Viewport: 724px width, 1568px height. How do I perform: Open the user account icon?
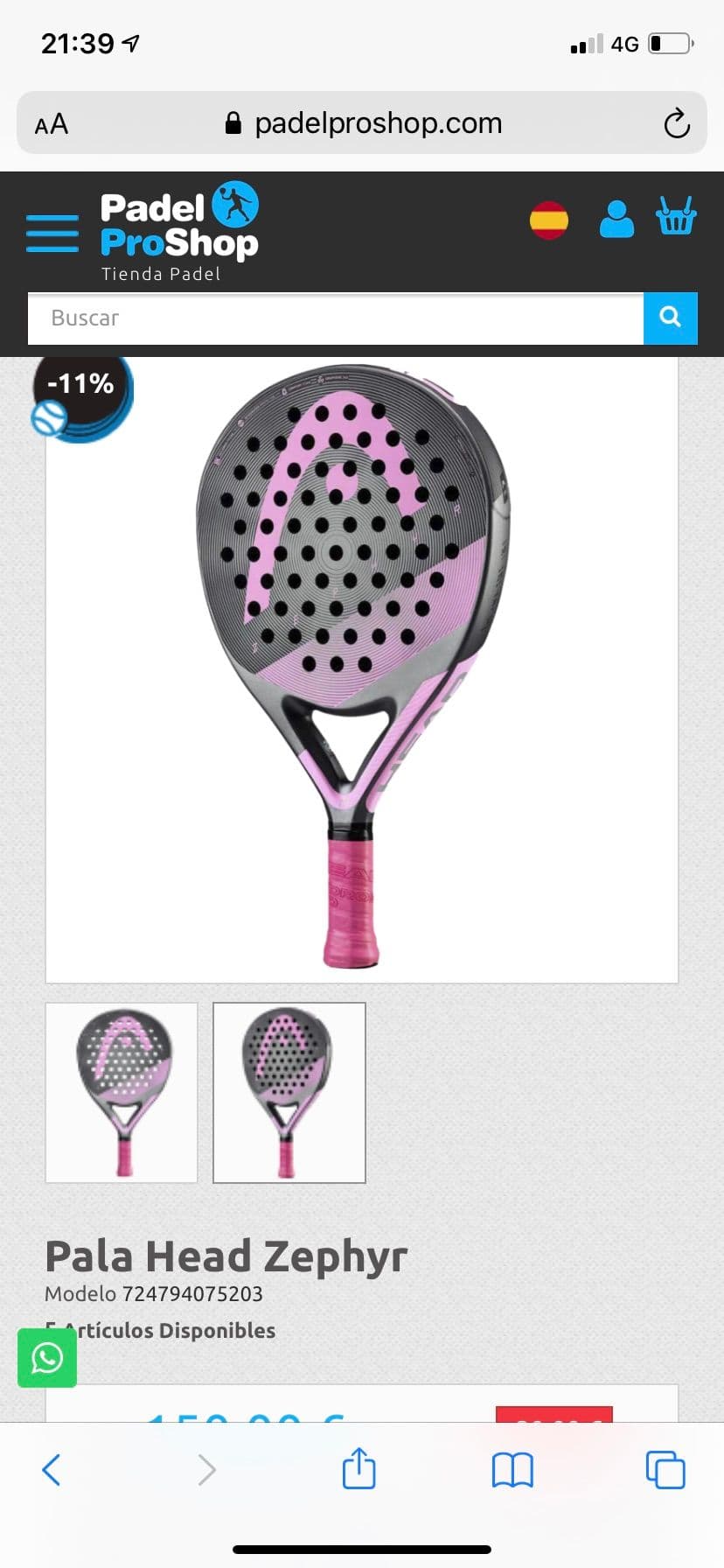tap(616, 219)
